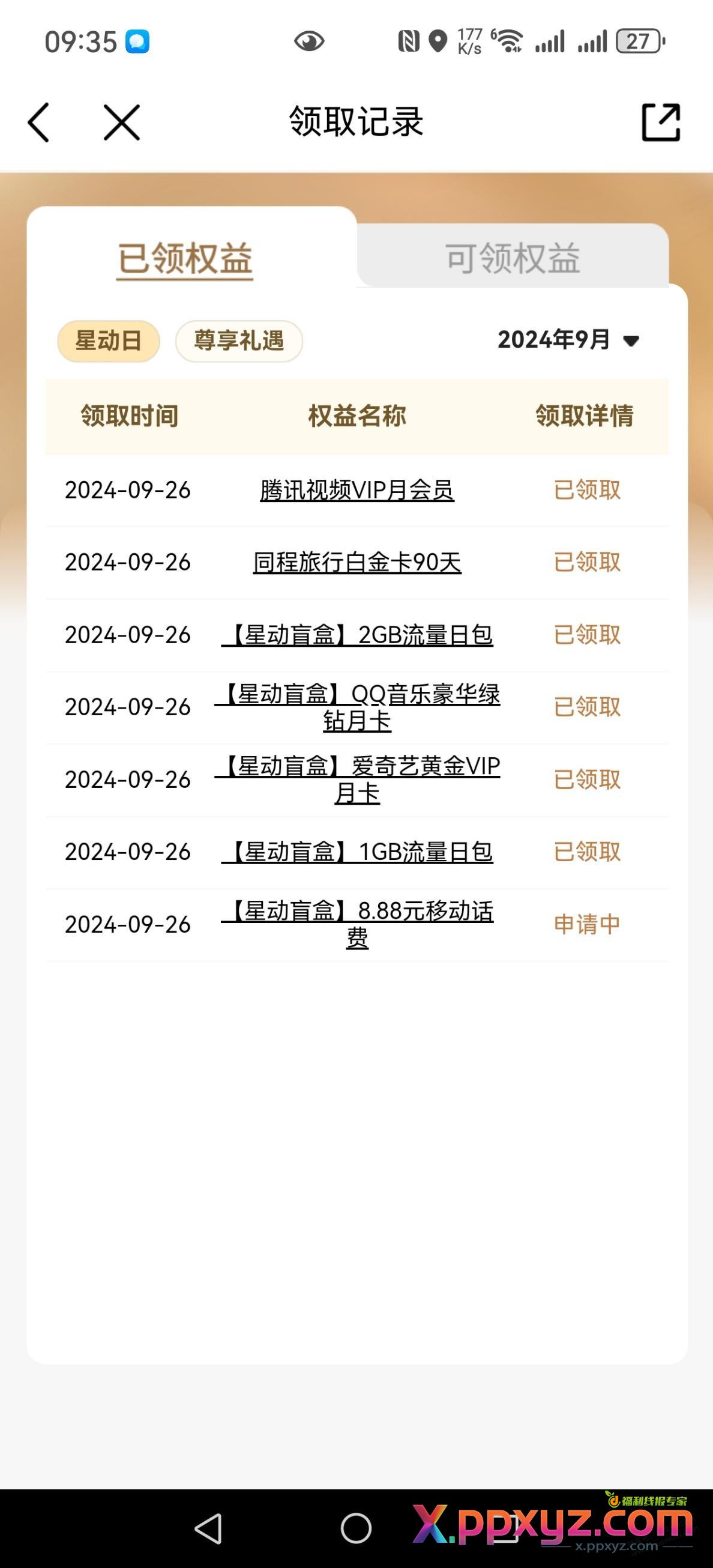The width and height of the screenshot is (713, 1568).
Task: Open the 【星动盲盒】2GB流量日包 link
Action: tap(357, 635)
